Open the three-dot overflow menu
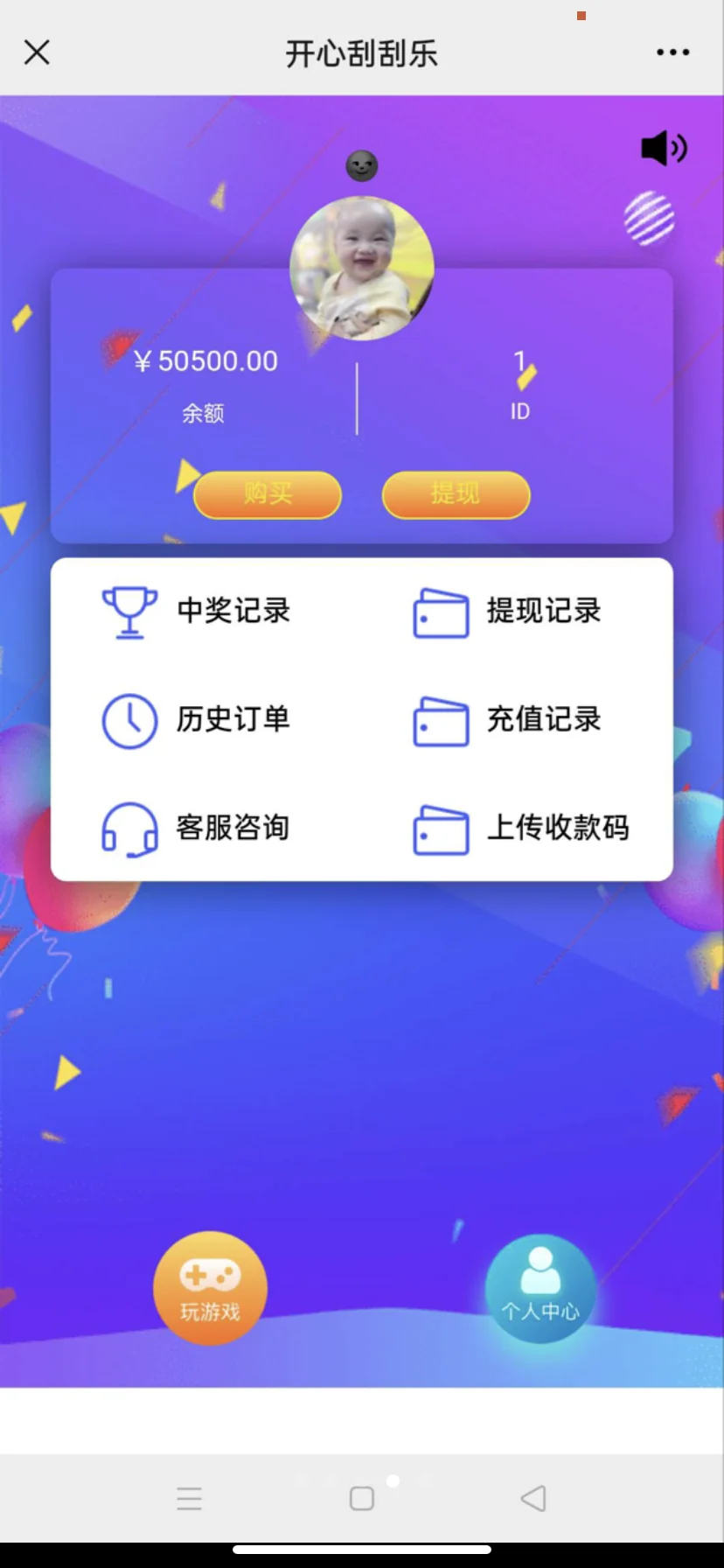 672,52
